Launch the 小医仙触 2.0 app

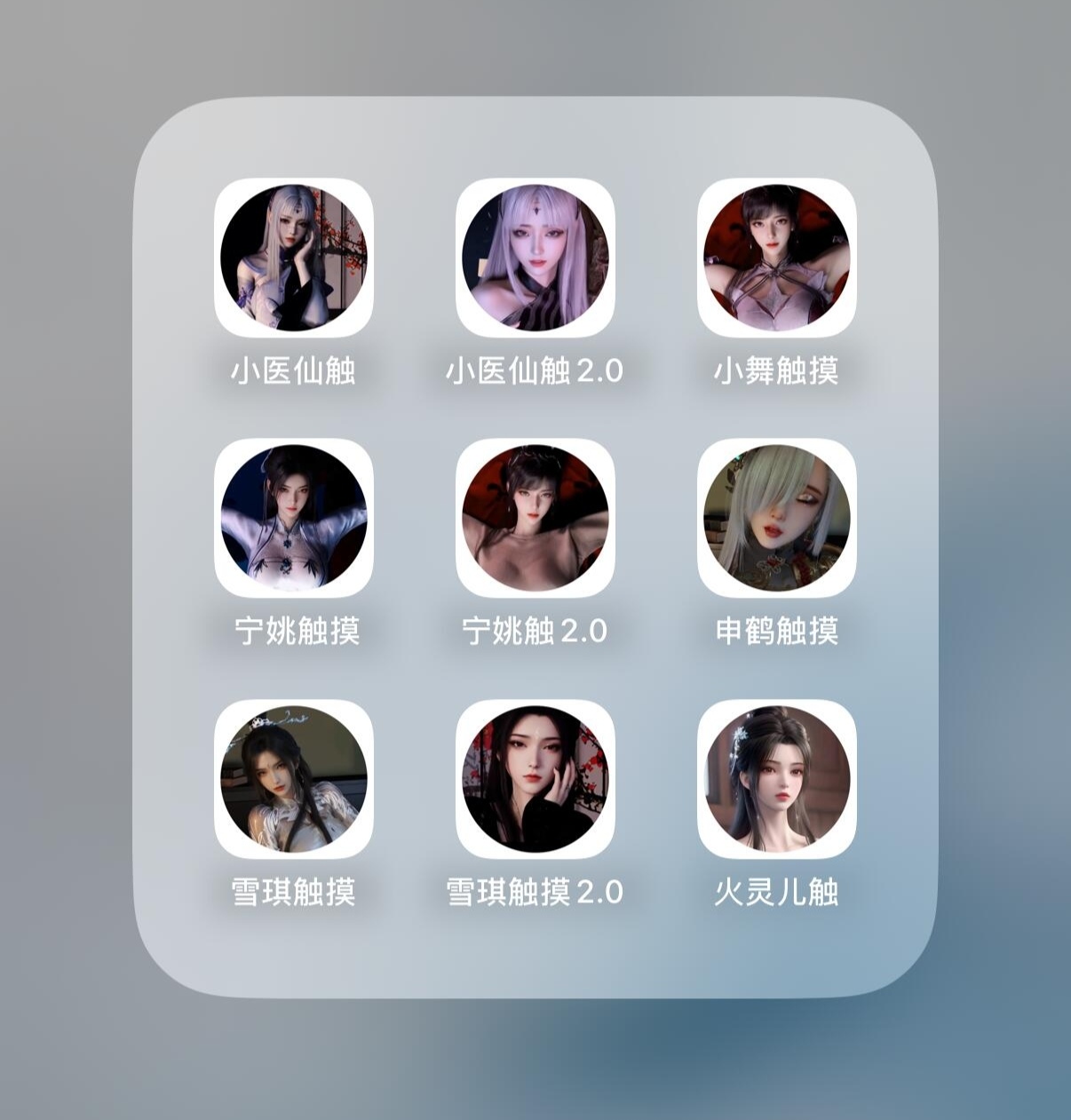point(535,258)
